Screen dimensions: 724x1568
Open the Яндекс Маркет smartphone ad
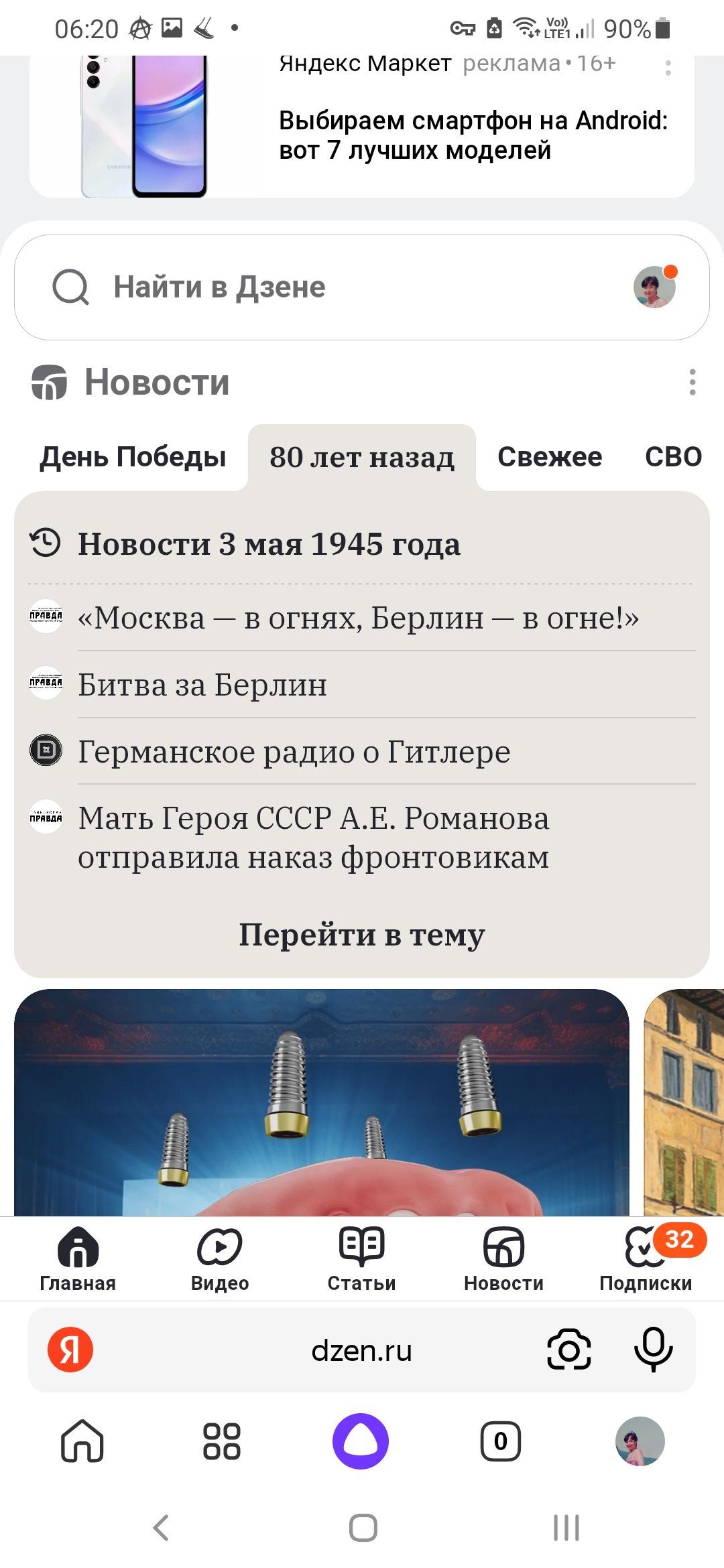click(362, 127)
